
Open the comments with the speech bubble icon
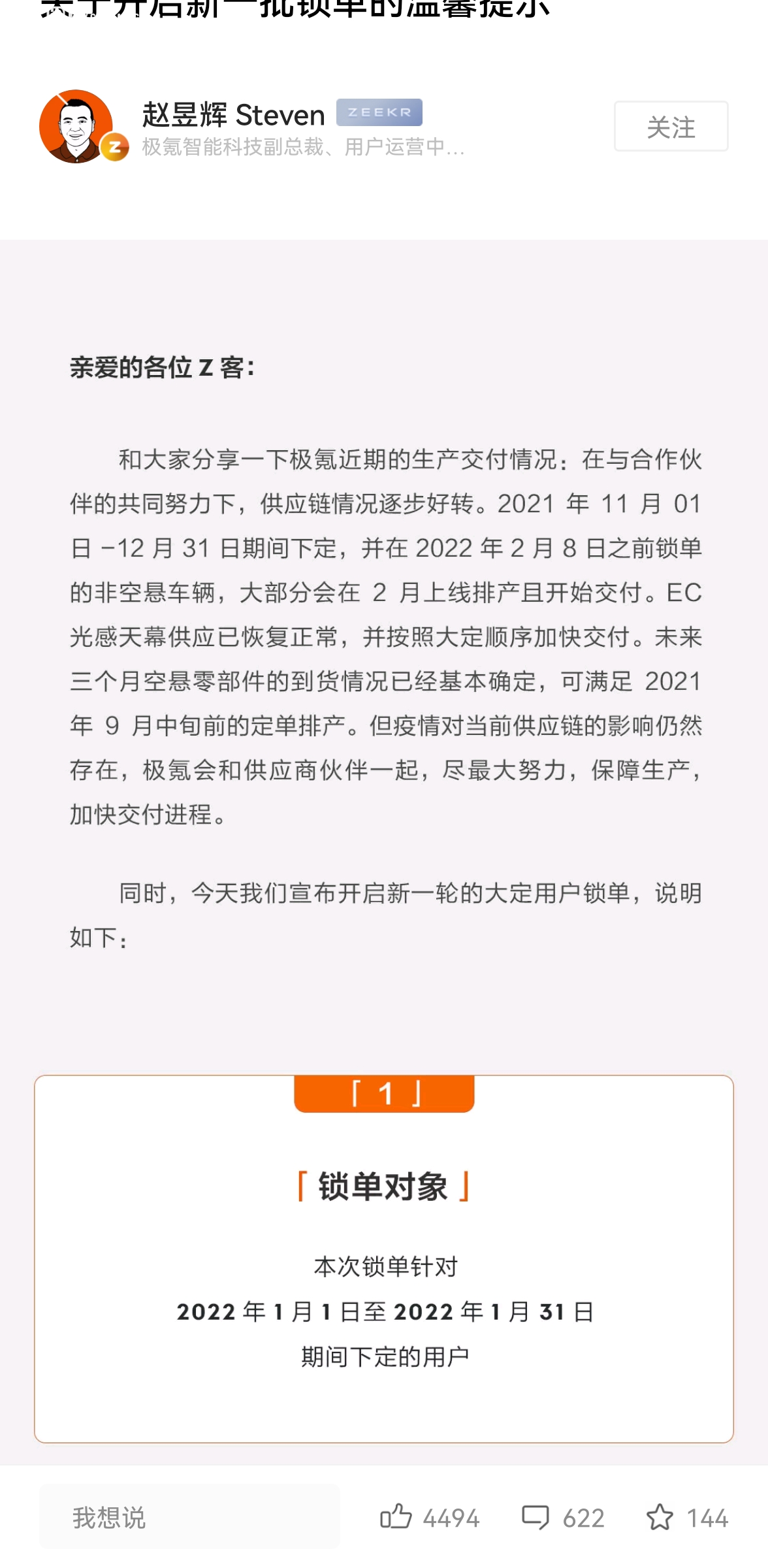click(536, 1517)
